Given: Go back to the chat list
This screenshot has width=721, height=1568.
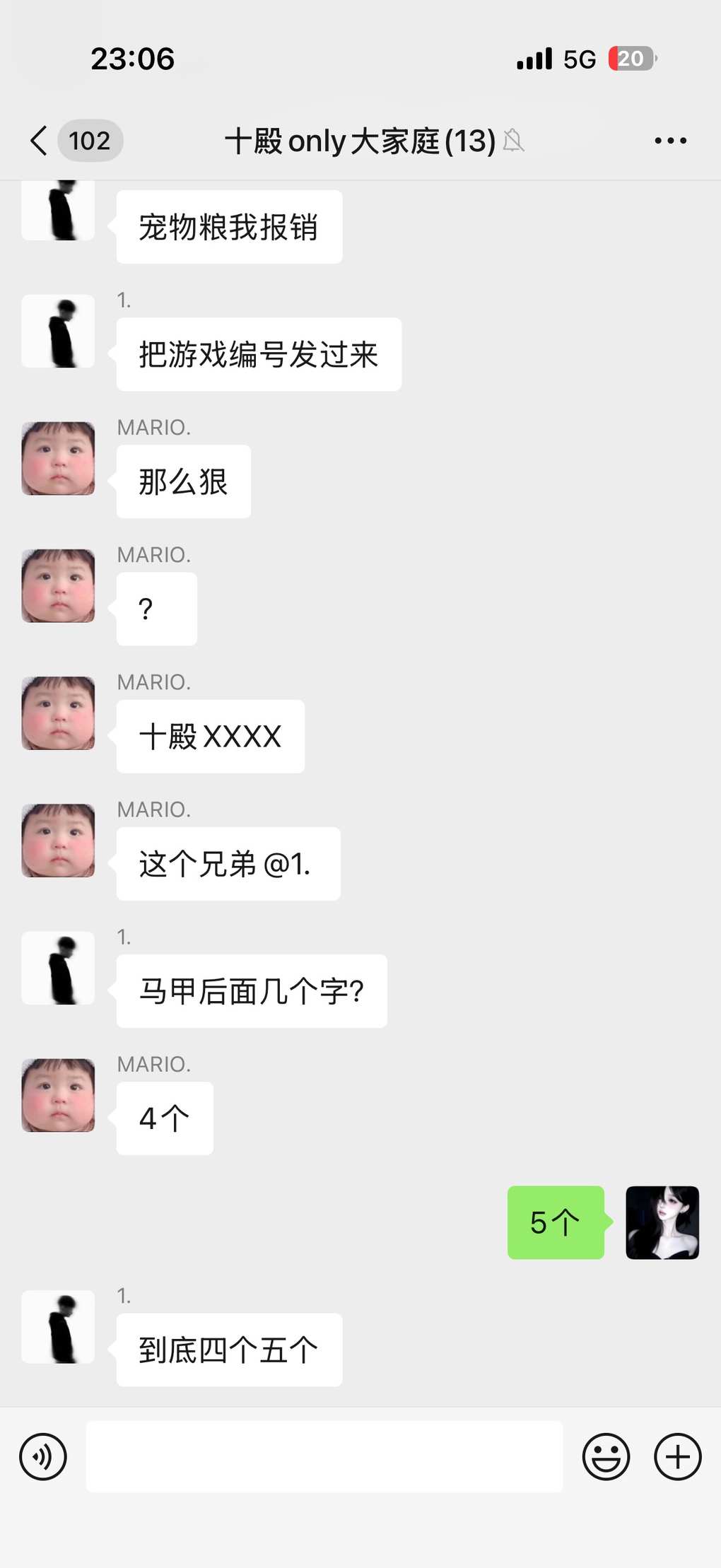Looking at the screenshot, I should [x=40, y=141].
